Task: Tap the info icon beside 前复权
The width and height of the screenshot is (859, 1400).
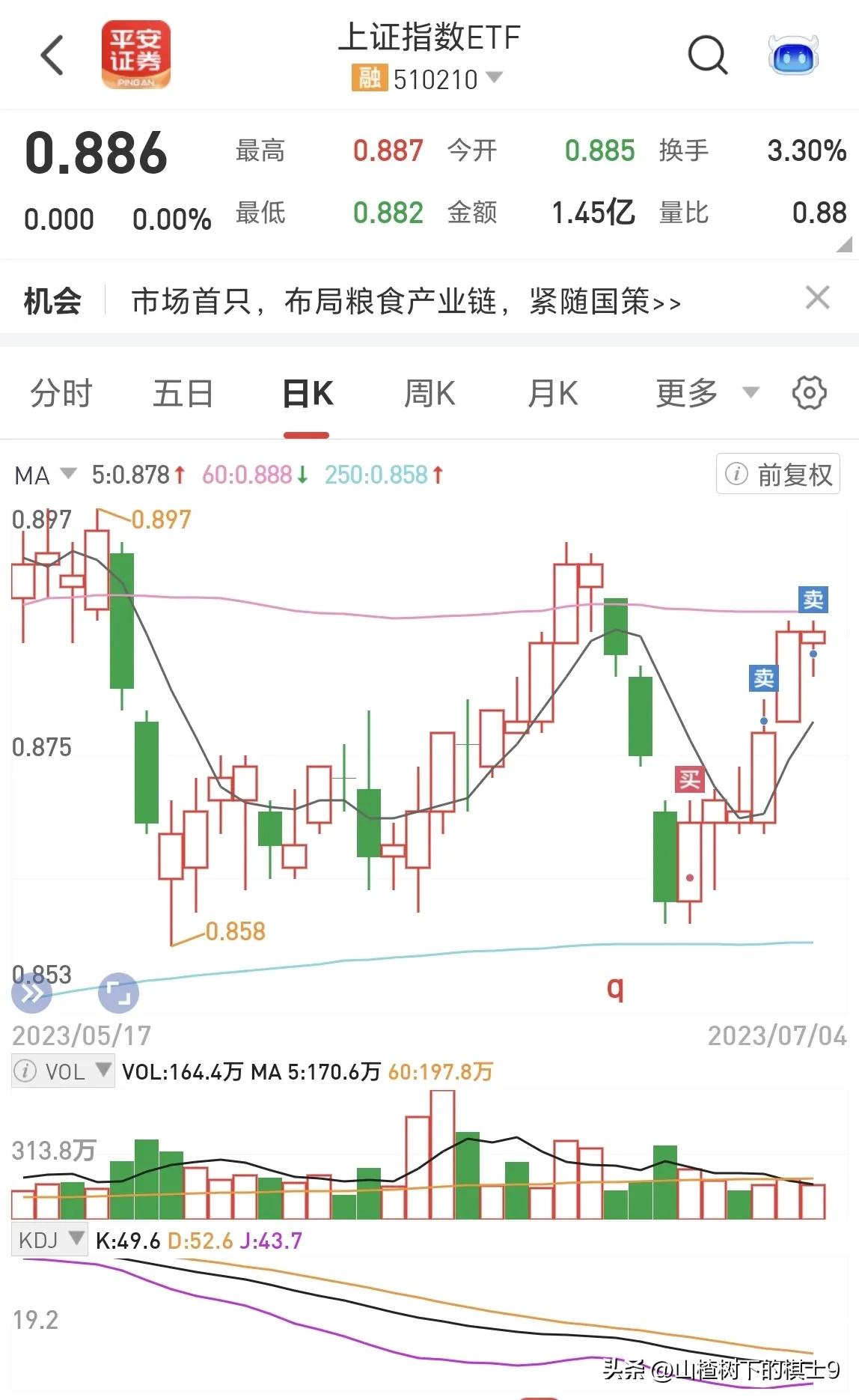Action: click(x=738, y=475)
